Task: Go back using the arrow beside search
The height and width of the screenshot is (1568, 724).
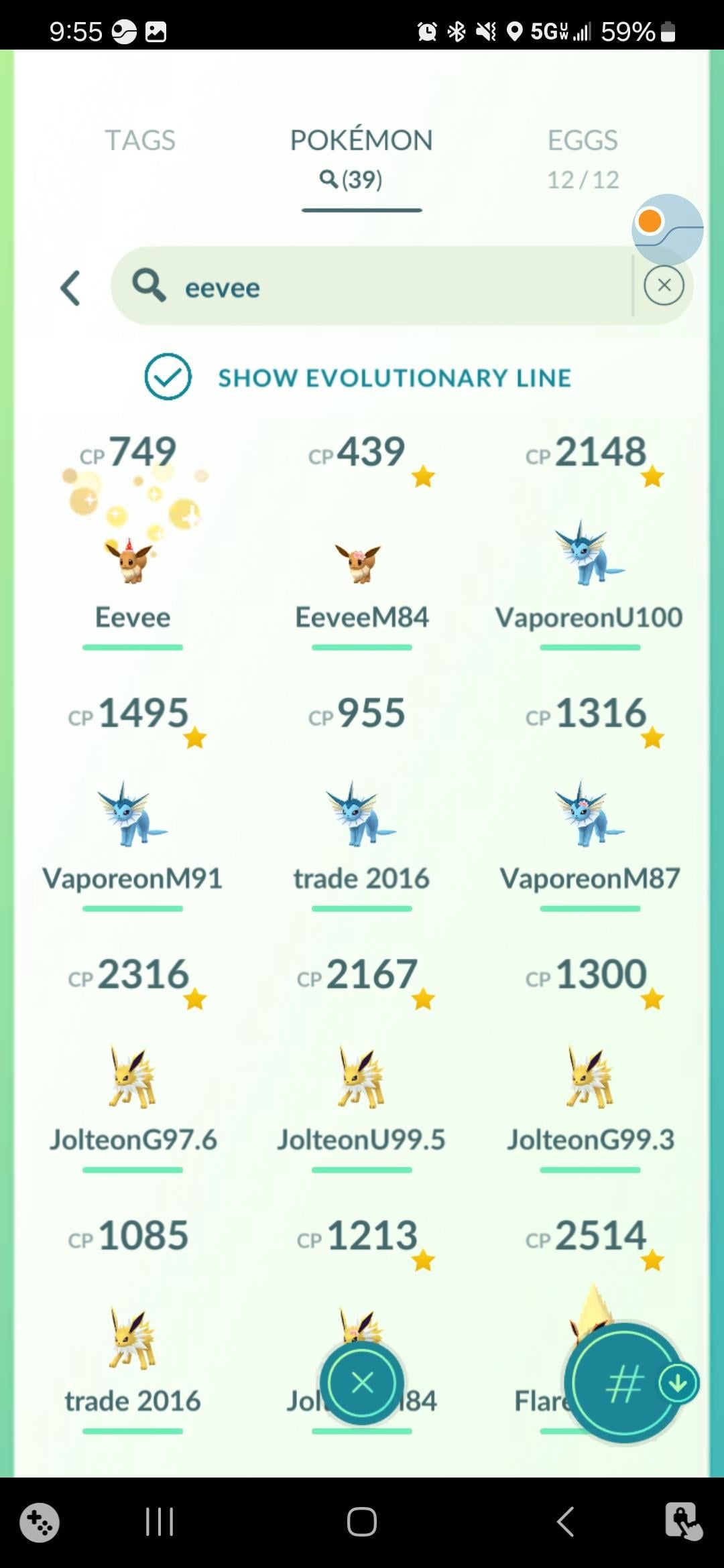Action: pyautogui.click(x=71, y=288)
